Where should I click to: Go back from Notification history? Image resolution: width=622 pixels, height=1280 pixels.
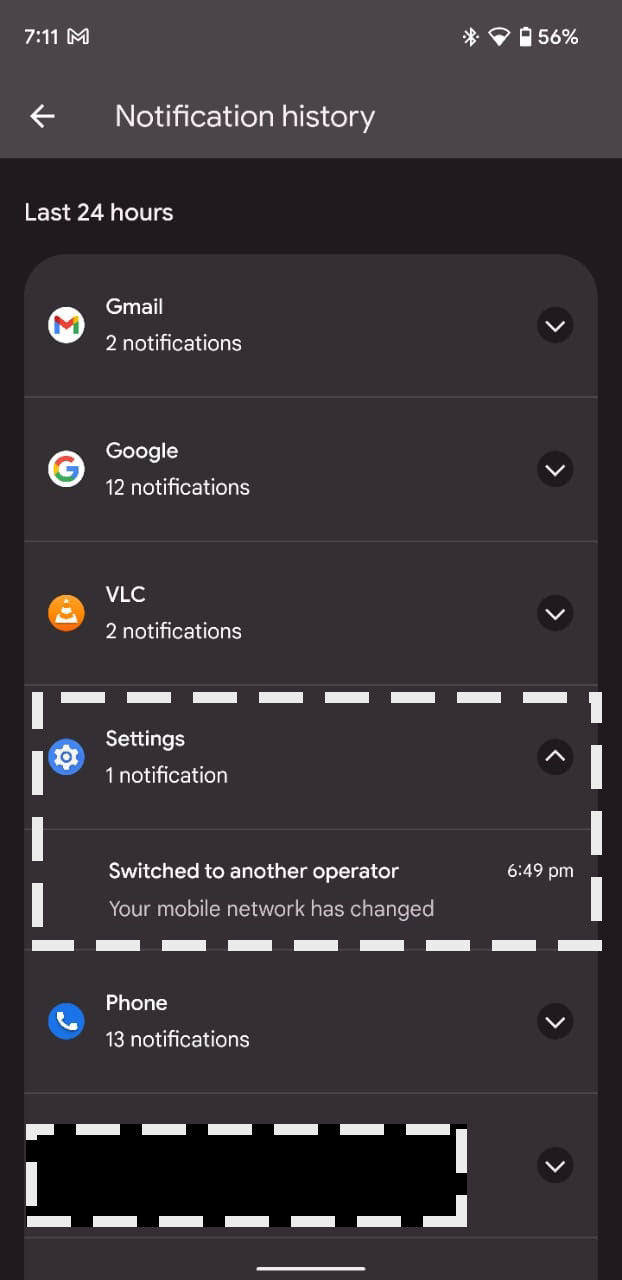[x=42, y=117]
